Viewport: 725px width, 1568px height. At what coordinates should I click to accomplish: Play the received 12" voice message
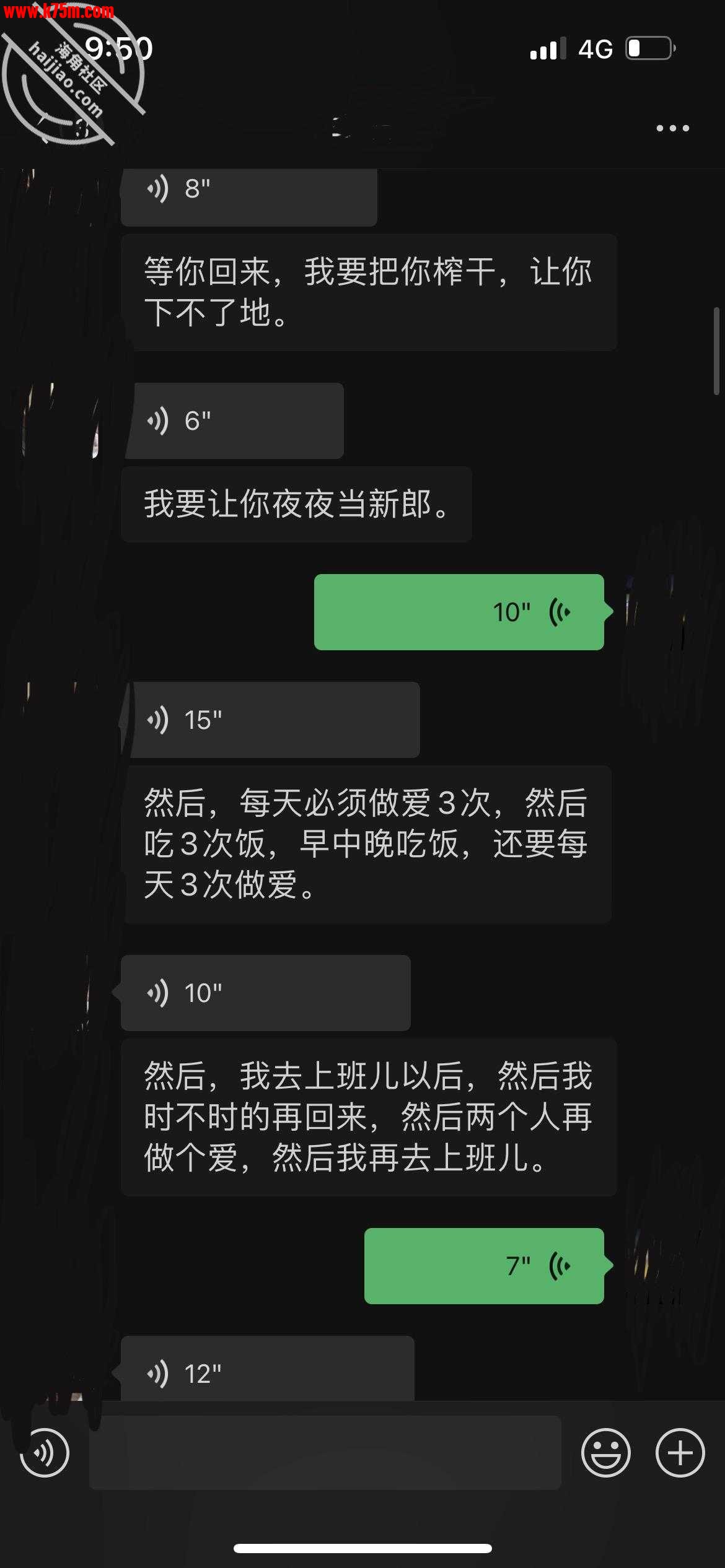click(x=266, y=1371)
